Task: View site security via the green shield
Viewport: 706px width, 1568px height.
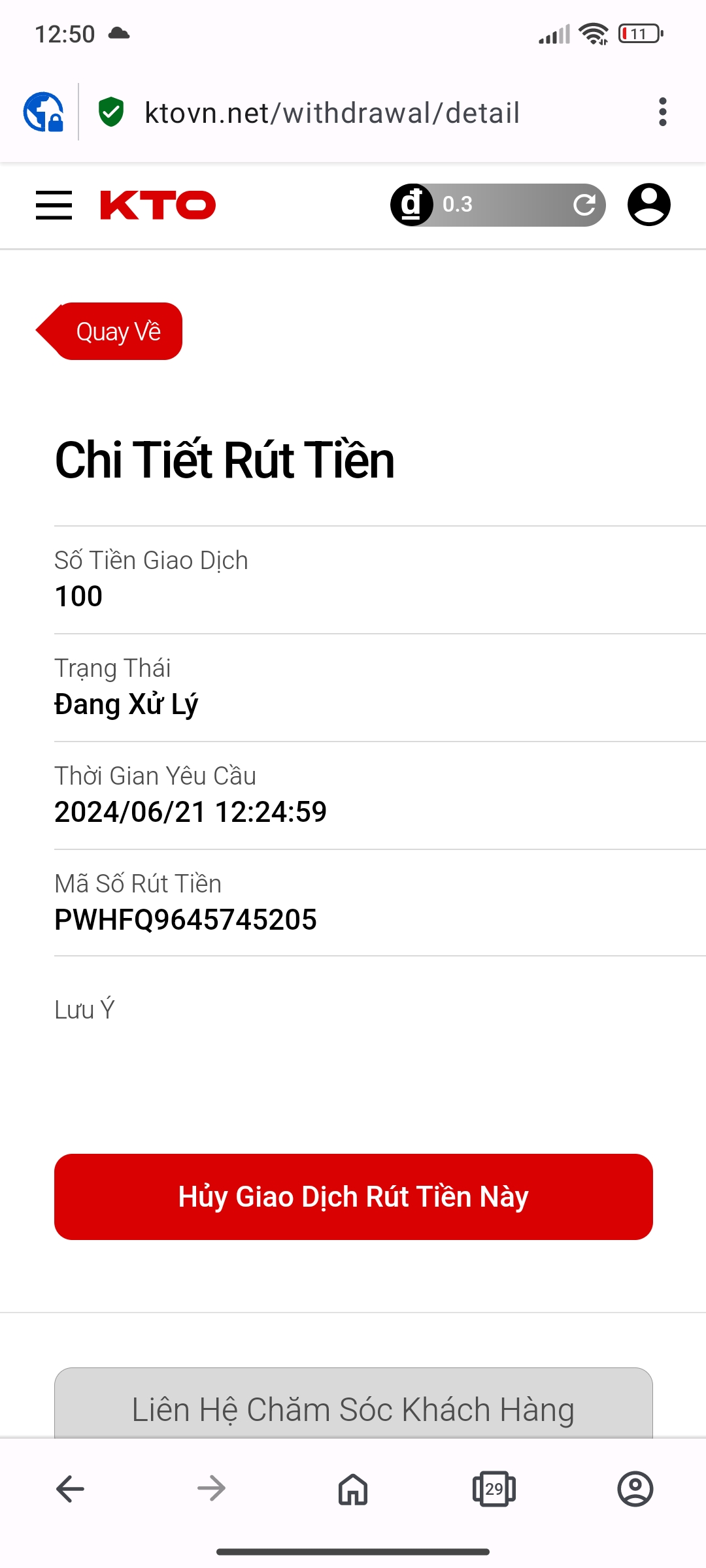Action: click(111, 112)
